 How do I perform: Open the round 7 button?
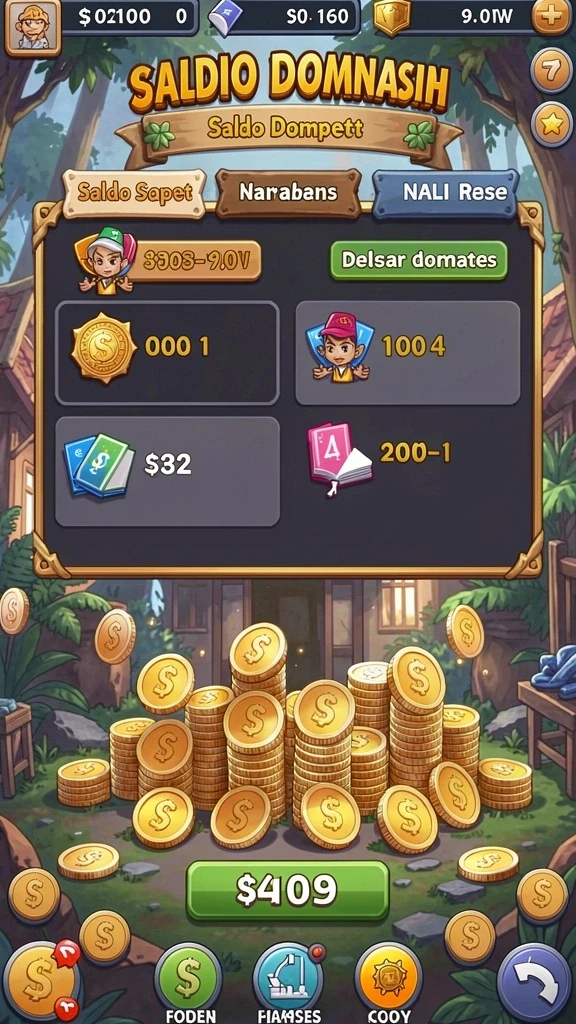[552, 71]
